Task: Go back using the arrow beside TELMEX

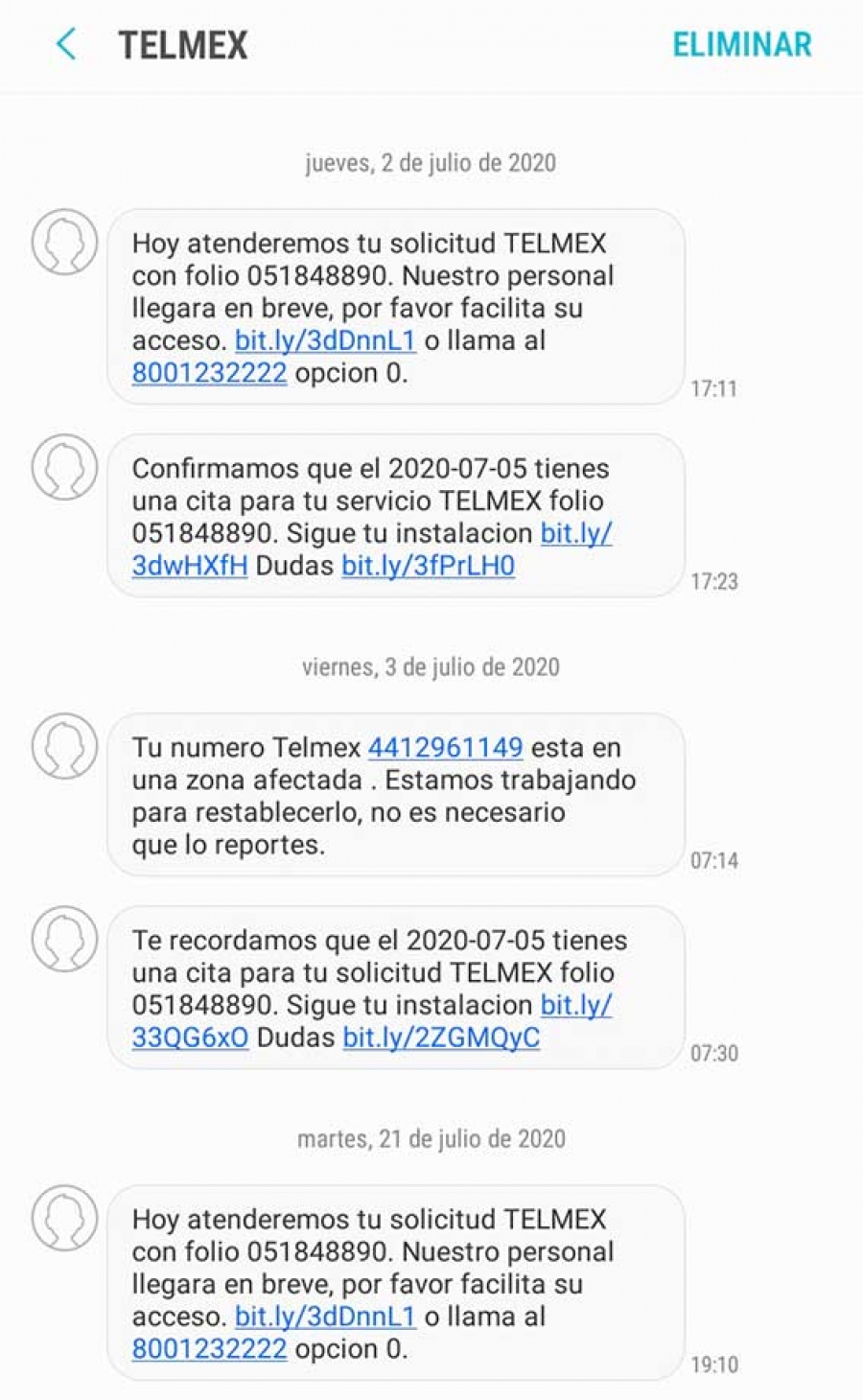Action: pyautogui.click(x=66, y=44)
